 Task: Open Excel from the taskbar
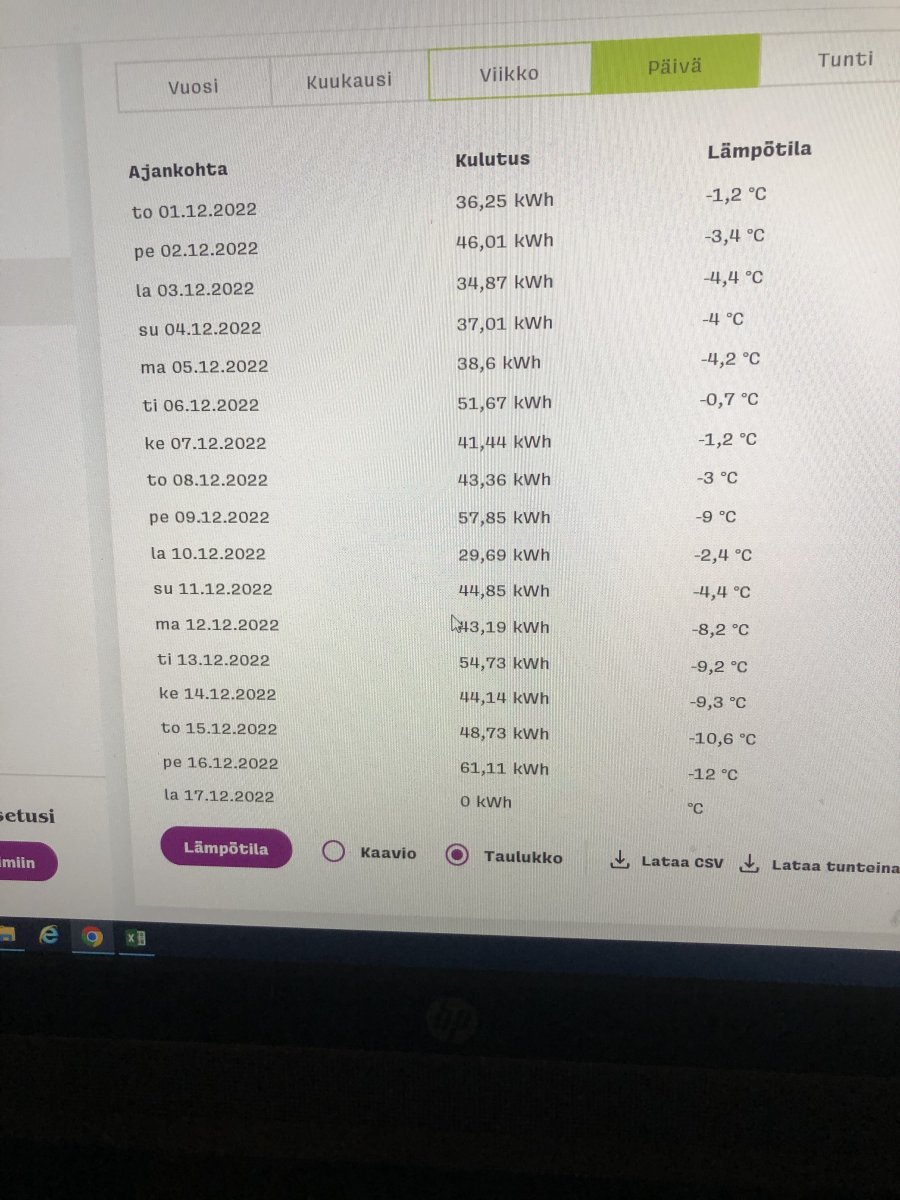pos(136,938)
